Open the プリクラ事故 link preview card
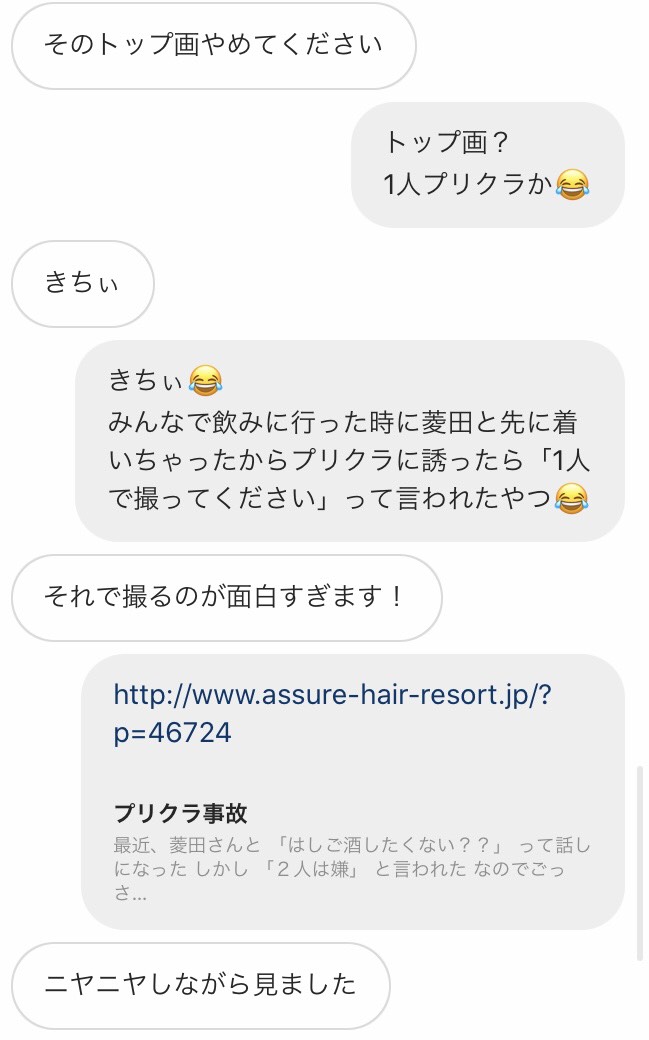The width and height of the screenshot is (649, 1040). 352,852
